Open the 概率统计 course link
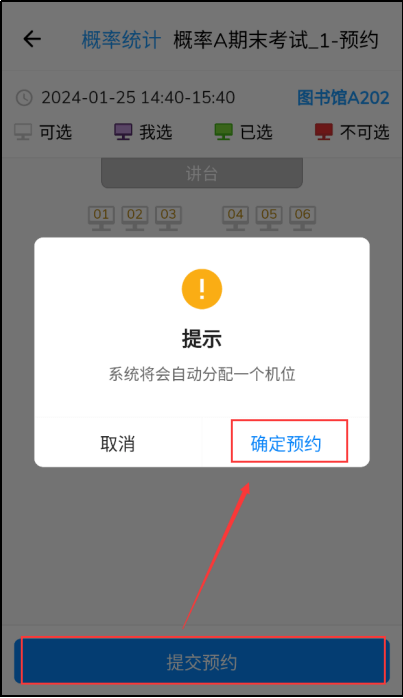The width and height of the screenshot is (403, 698). (121, 40)
